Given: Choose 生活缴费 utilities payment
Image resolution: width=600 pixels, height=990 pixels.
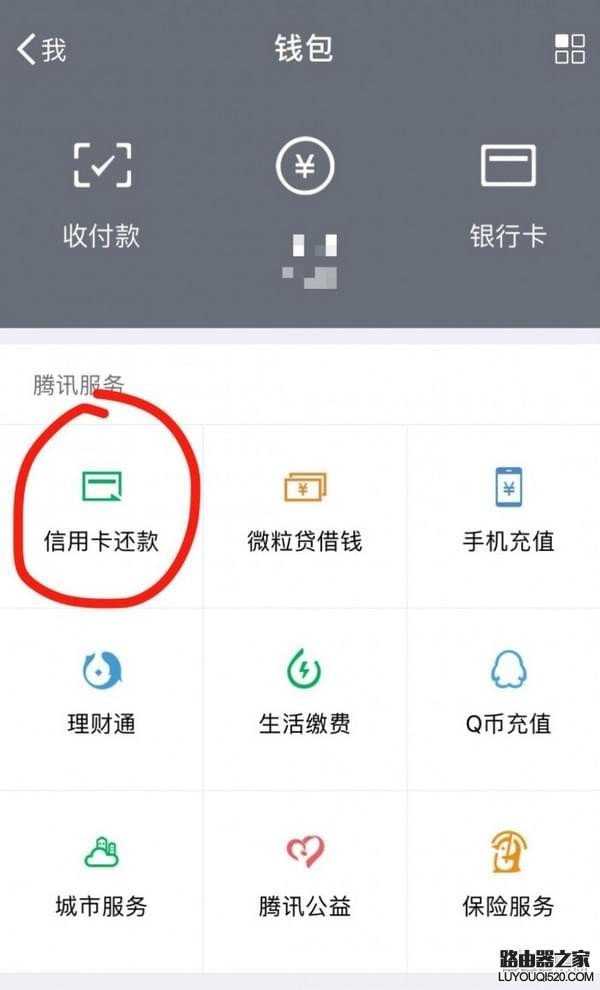Looking at the screenshot, I should pyautogui.click(x=304, y=696).
